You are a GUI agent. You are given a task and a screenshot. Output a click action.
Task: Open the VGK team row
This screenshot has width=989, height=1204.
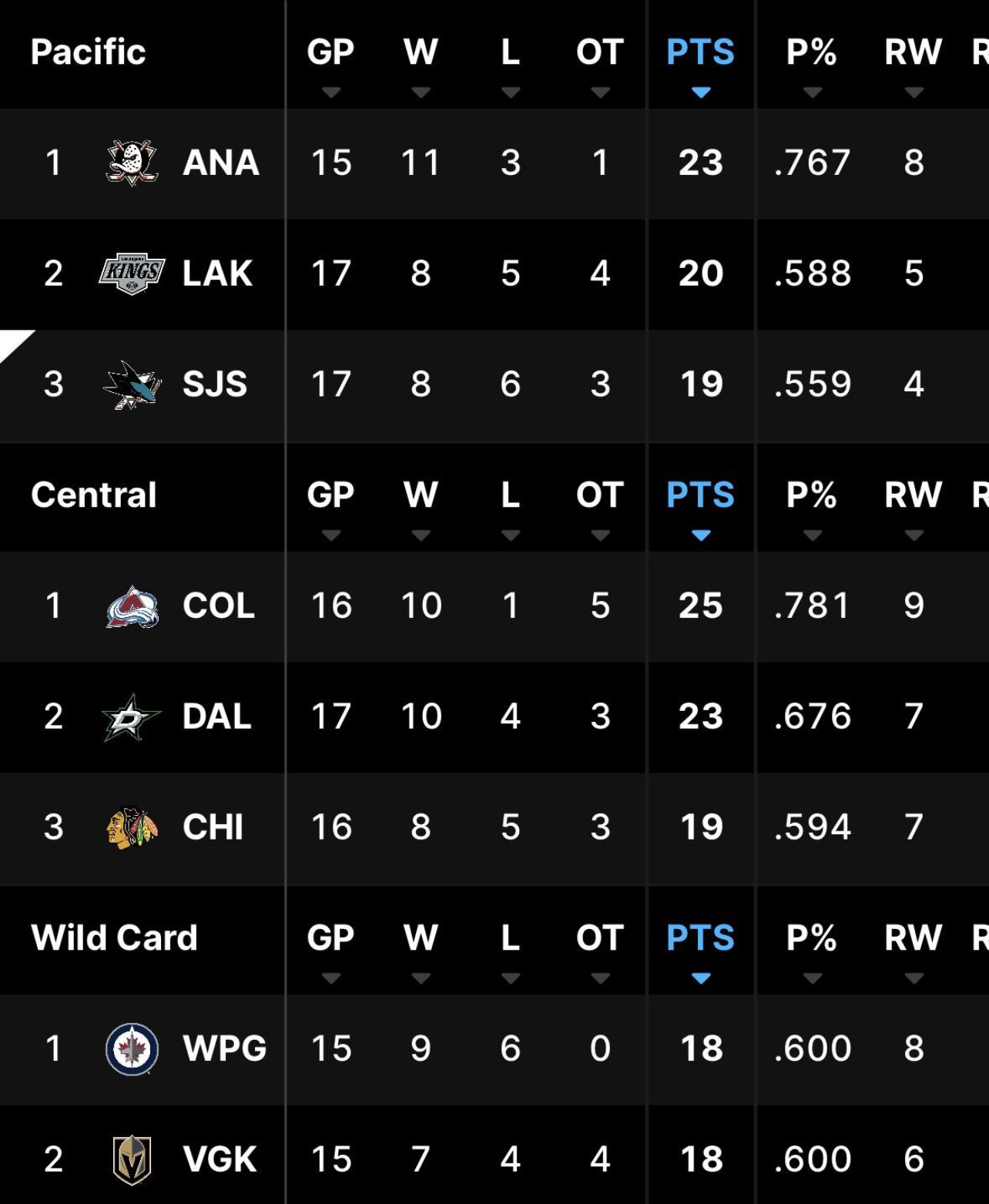[494, 1155]
